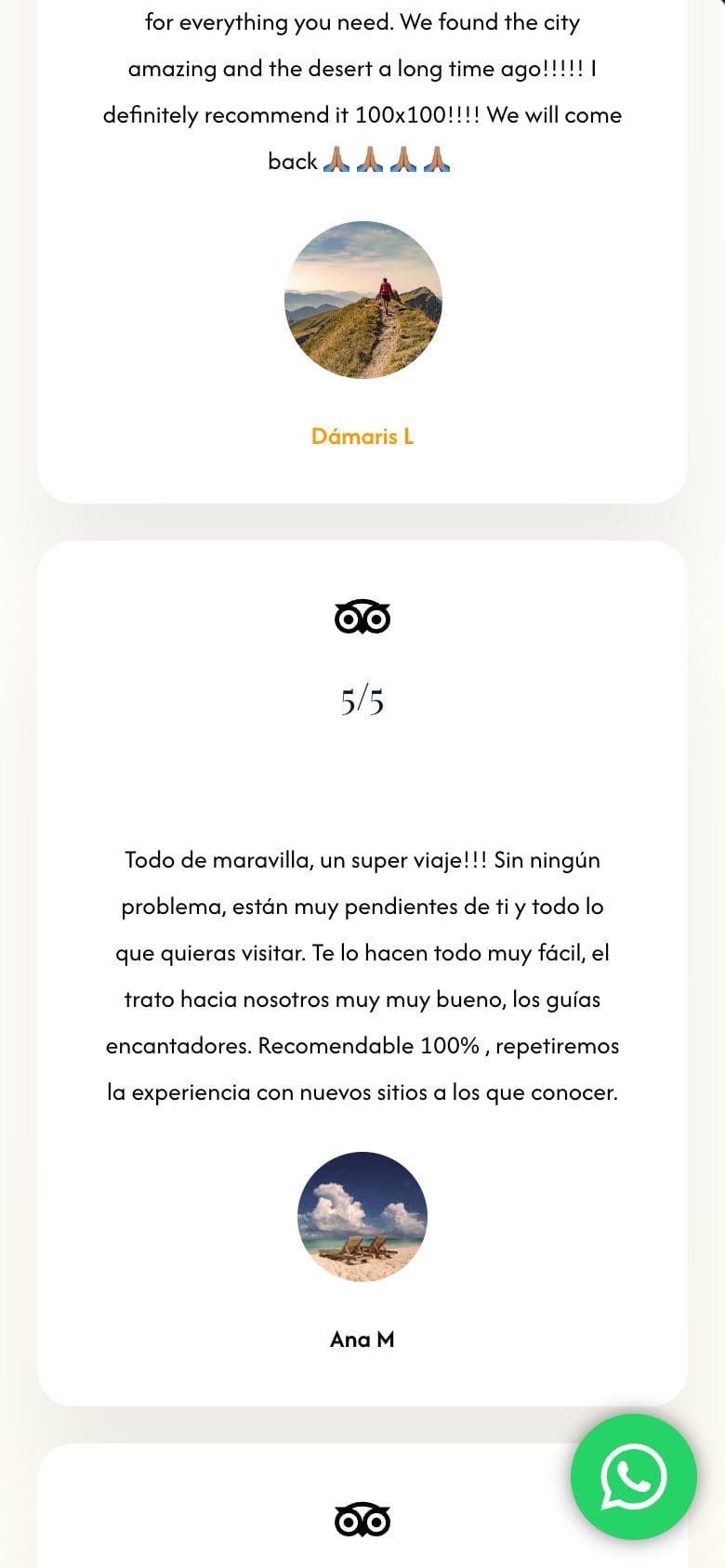This screenshot has height=1568, width=725.
Task: Open reviewer Ana M's name link
Action: (x=362, y=1339)
